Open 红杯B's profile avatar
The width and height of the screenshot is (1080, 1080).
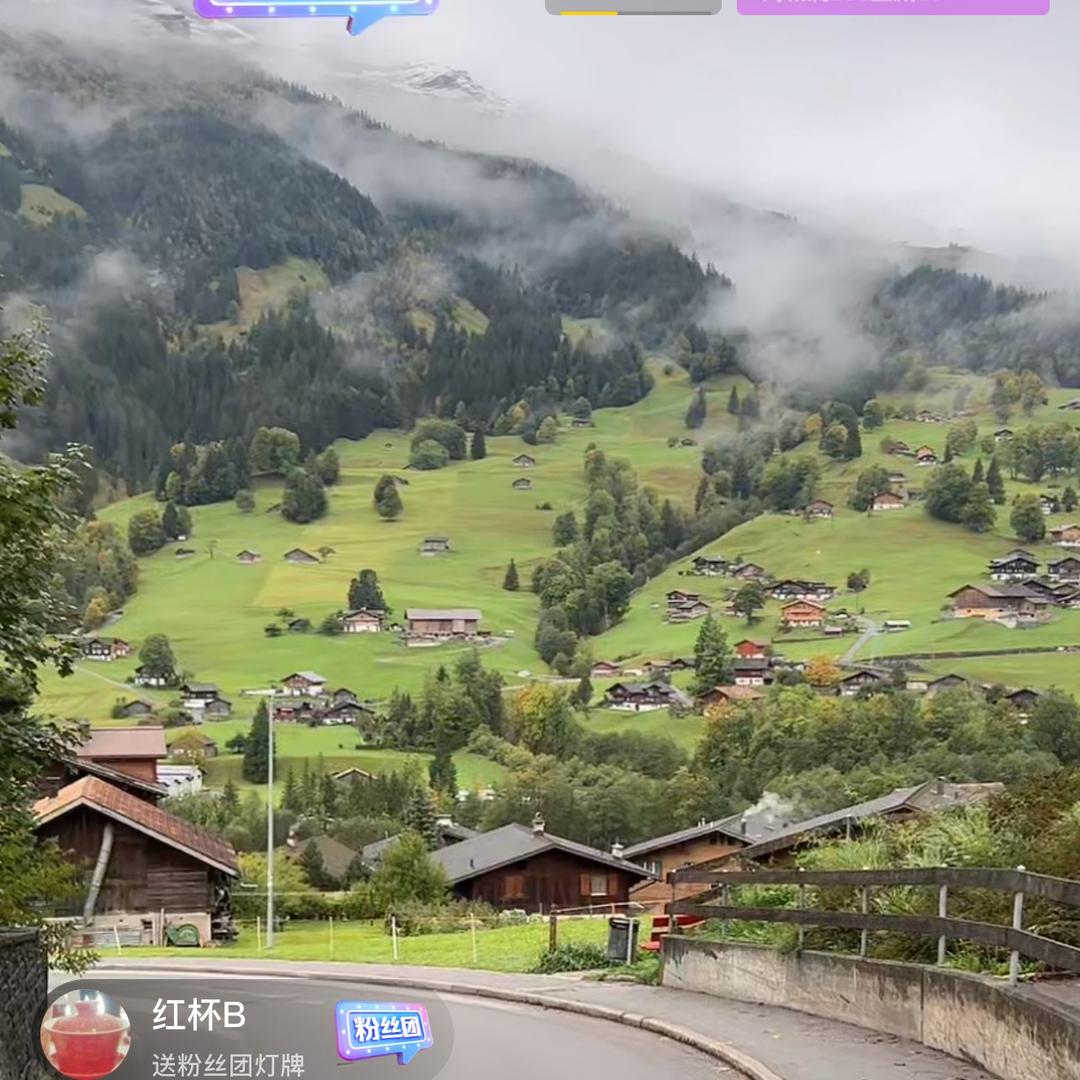click(x=85, y=1034)
